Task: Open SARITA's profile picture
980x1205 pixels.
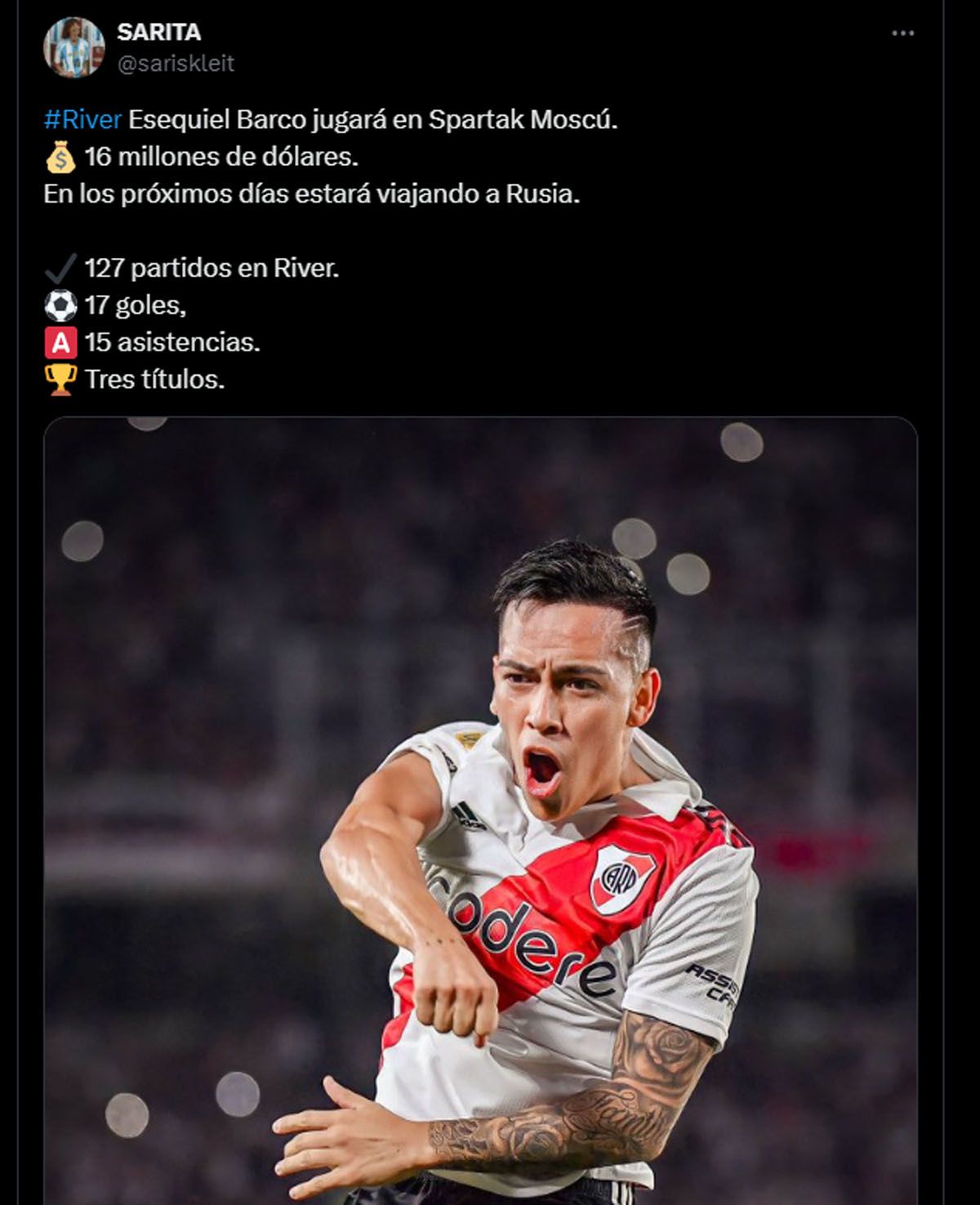Action: (x=73, y=47)
